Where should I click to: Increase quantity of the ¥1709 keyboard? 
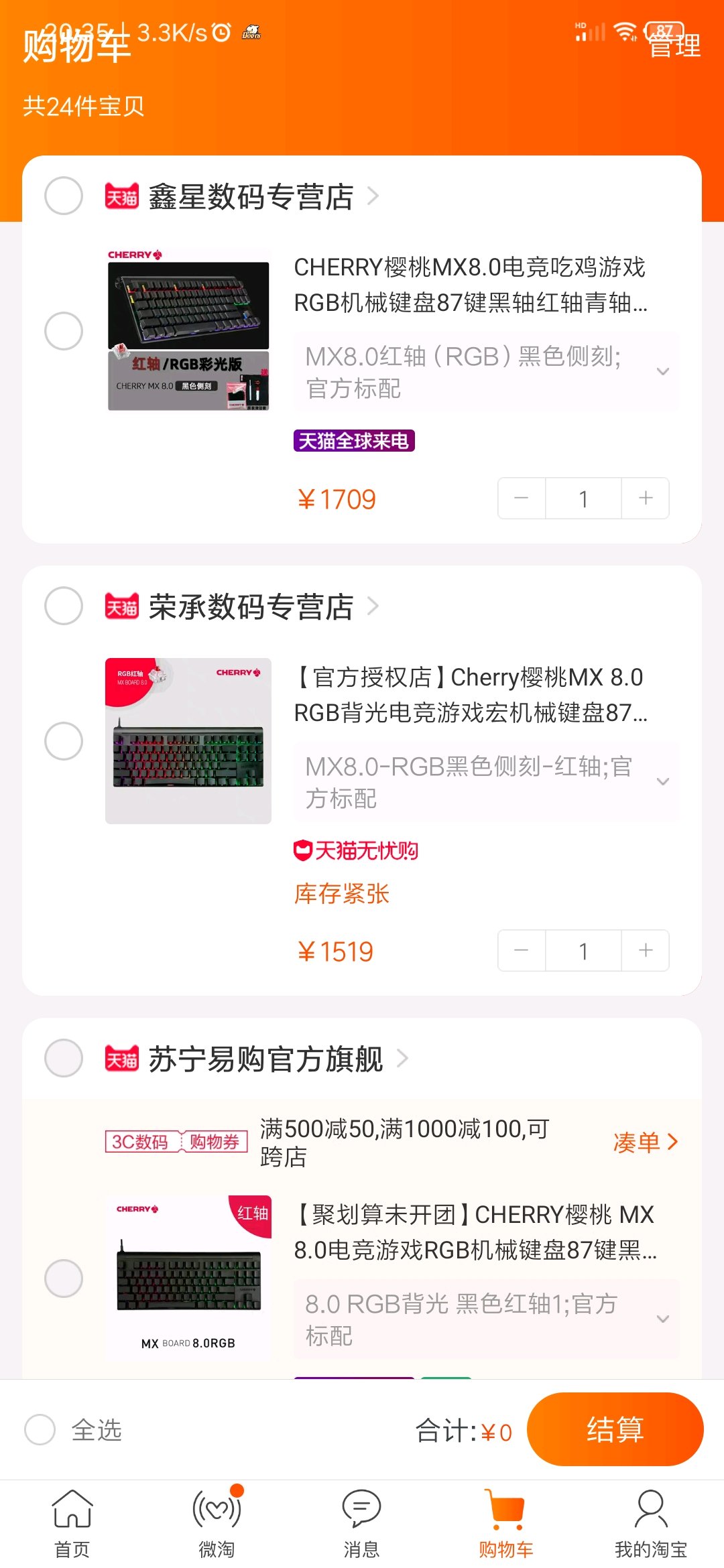(646, 498)
